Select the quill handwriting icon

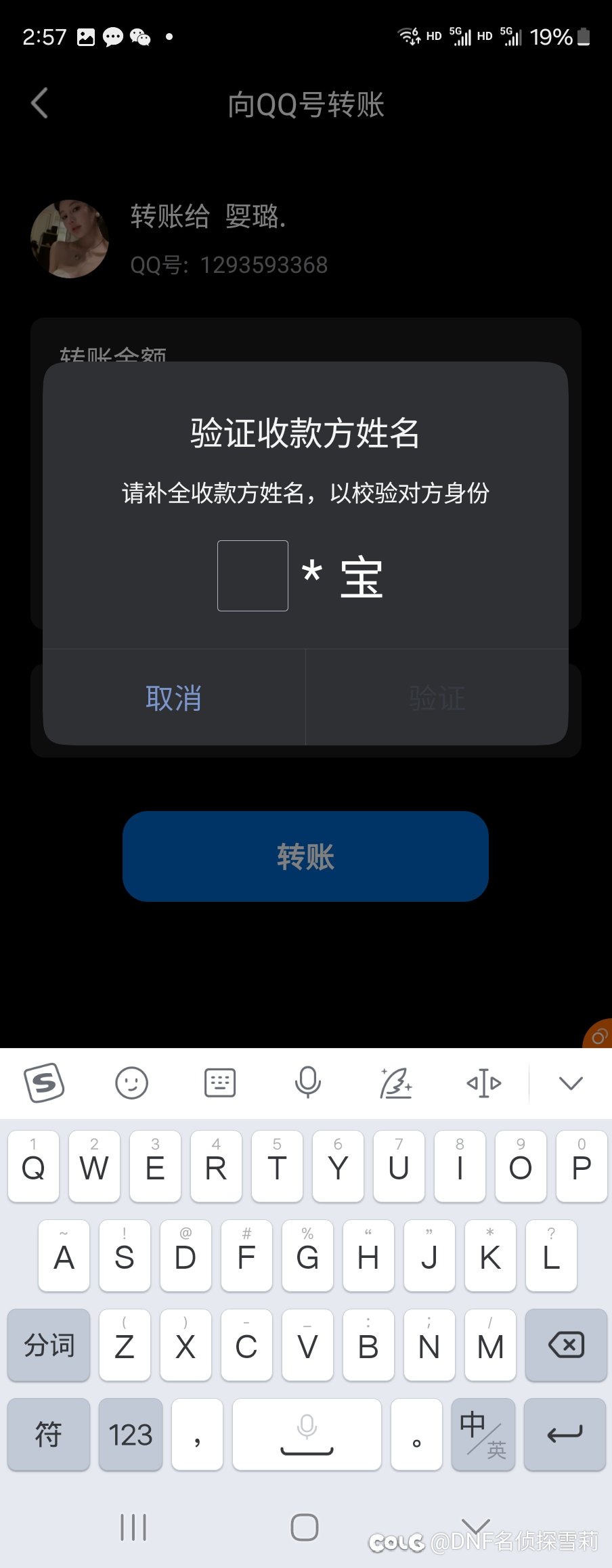(x=397, y=1083)
